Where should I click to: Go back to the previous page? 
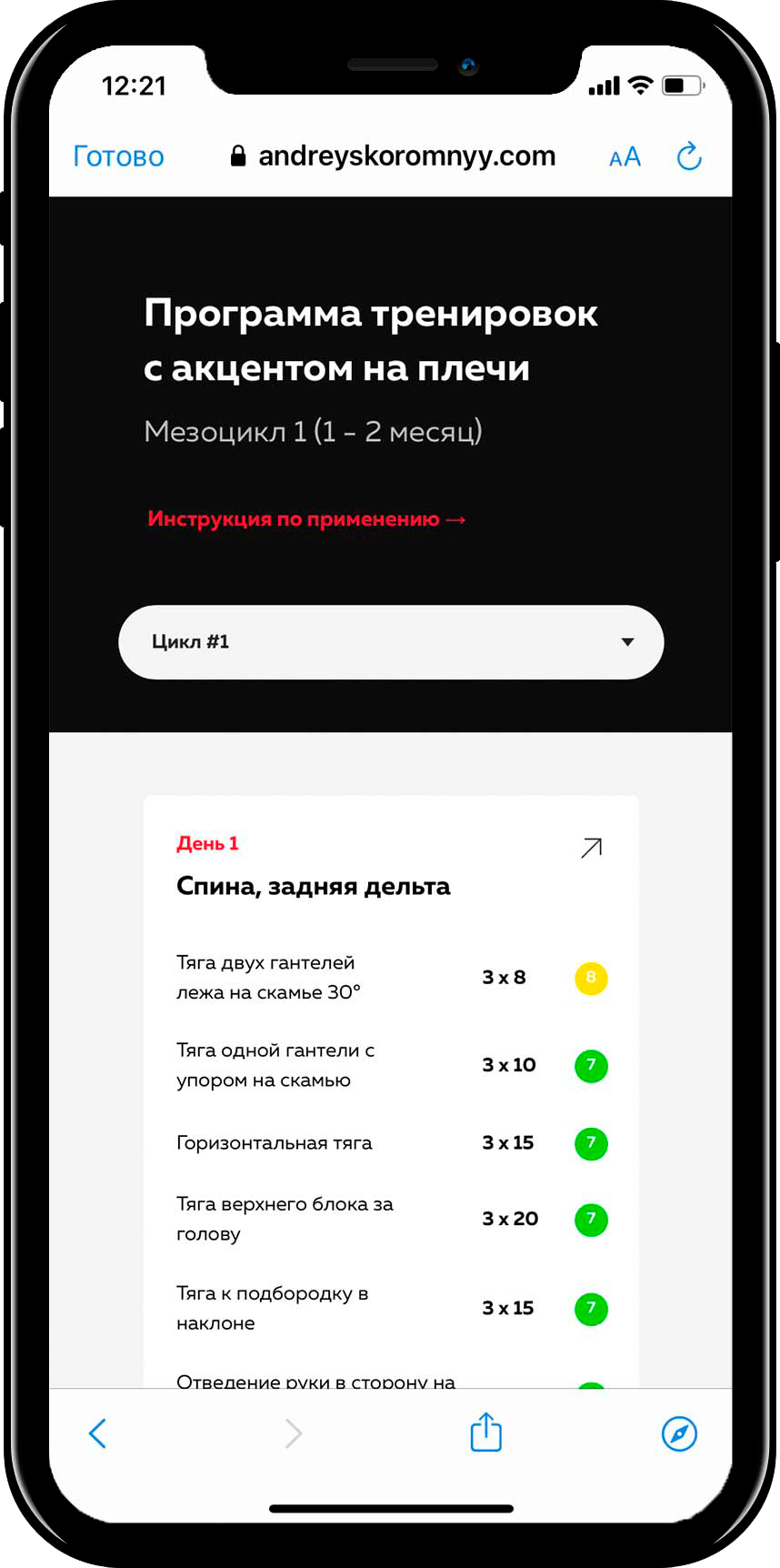(x=98, y=1433)
